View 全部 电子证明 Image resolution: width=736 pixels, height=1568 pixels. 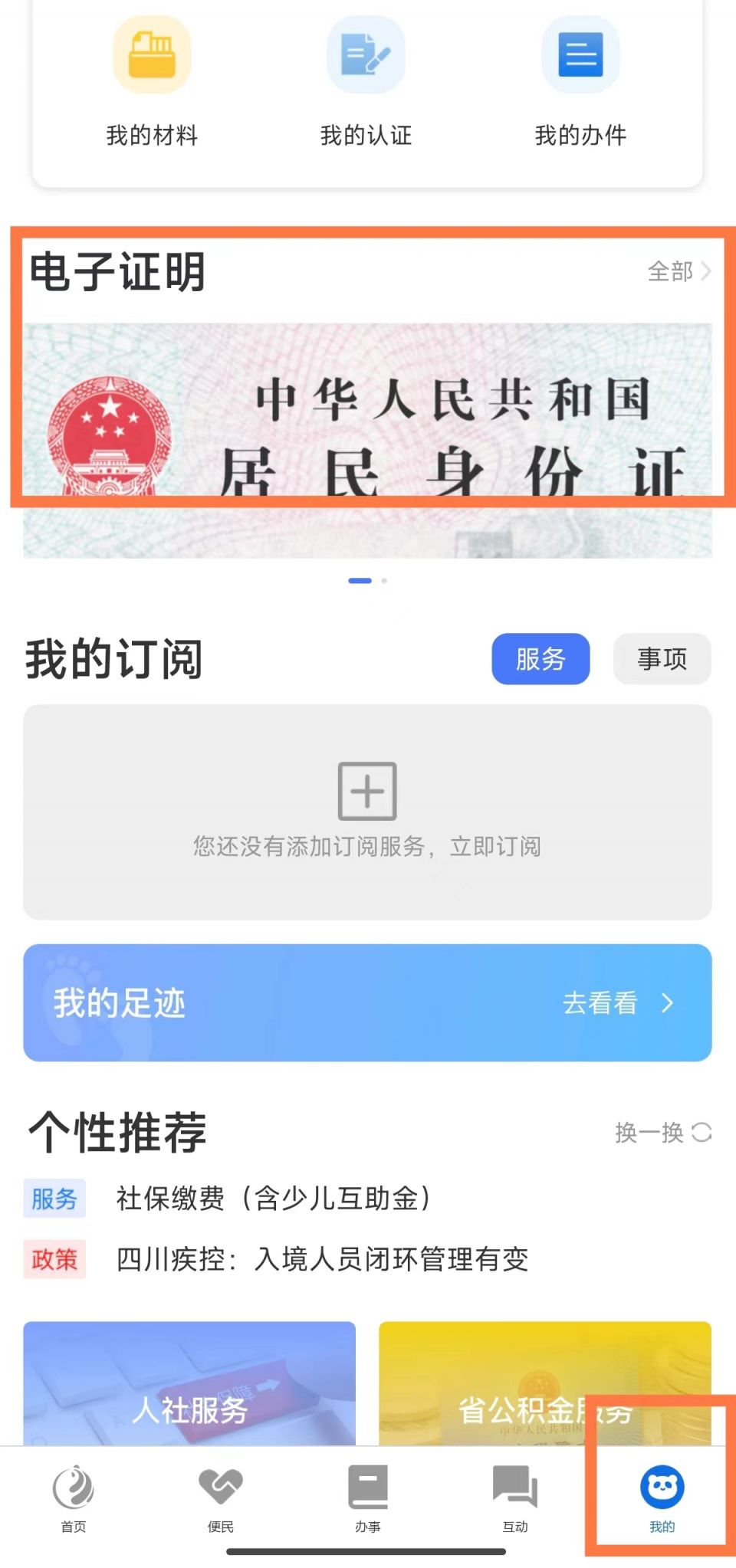[678, 271]
